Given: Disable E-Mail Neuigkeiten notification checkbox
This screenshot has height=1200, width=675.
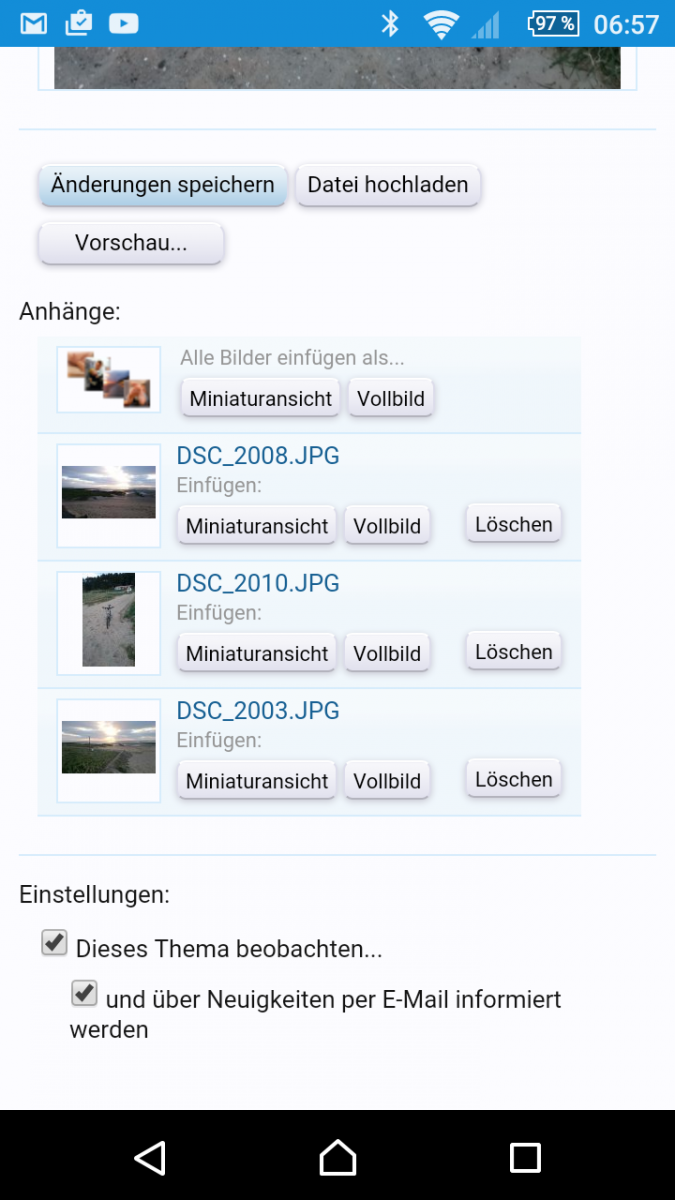Looking at the screenshot, I should click(x=84, y=994).
